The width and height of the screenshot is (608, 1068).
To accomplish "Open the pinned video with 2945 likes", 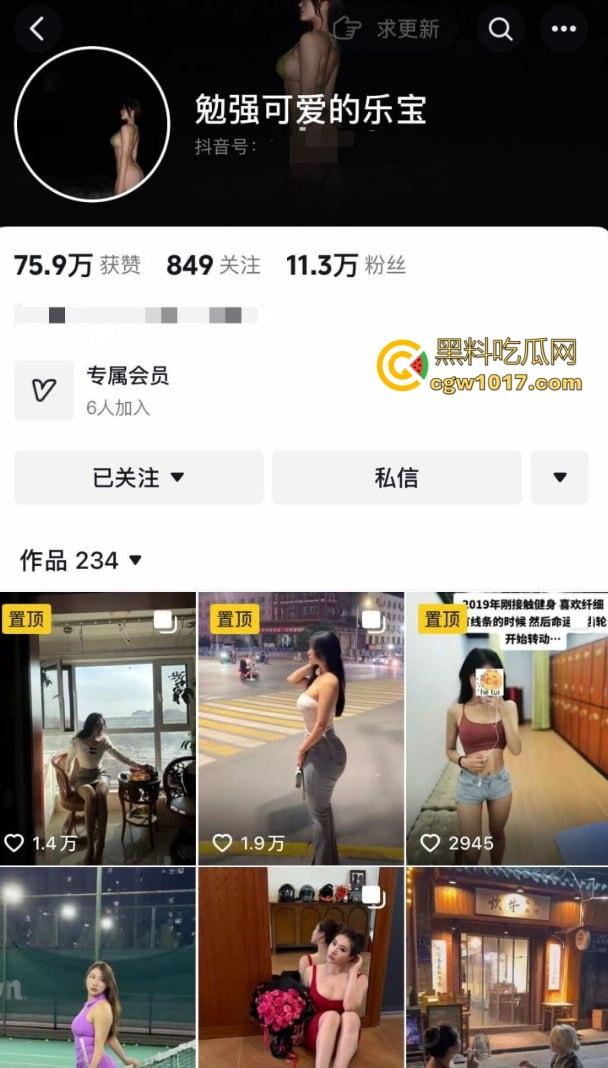I will pos(506,728).
